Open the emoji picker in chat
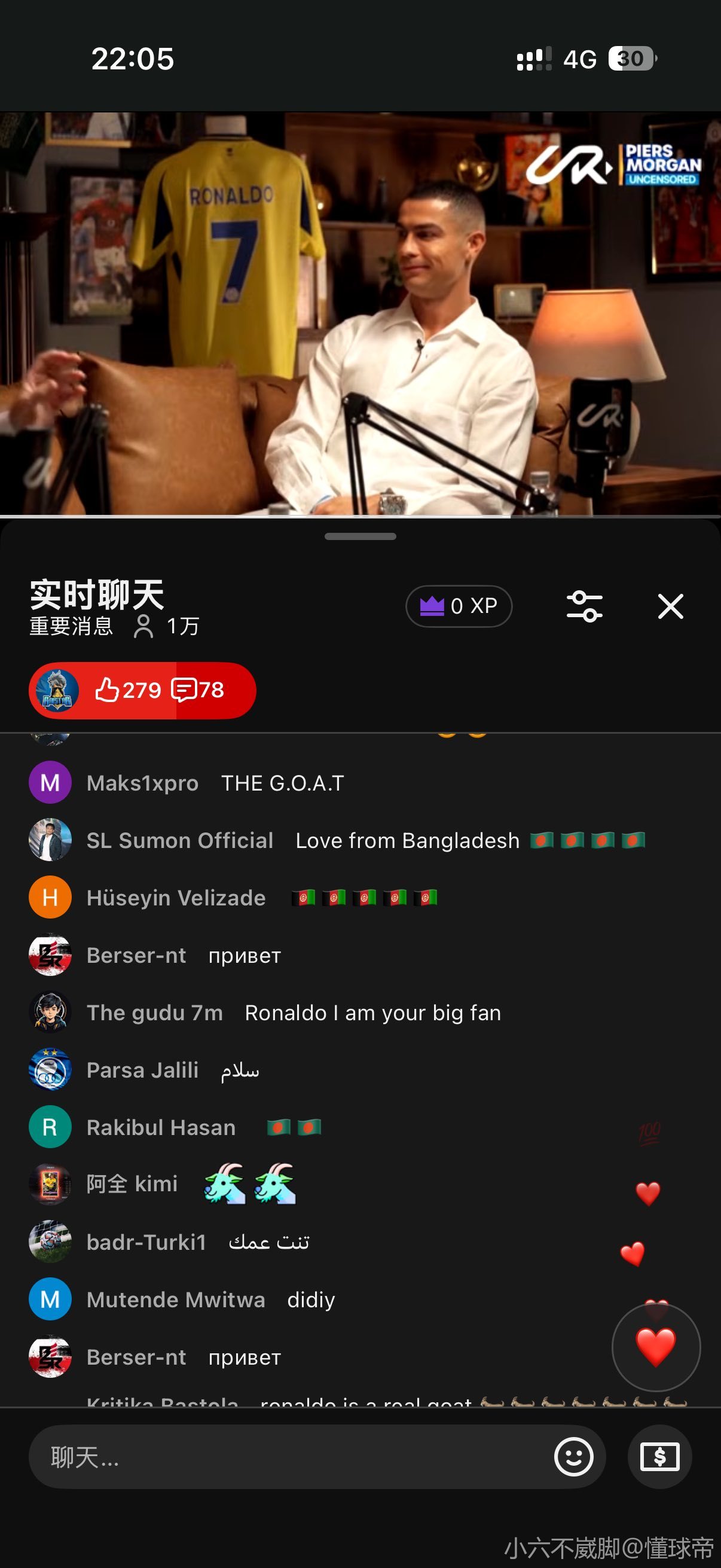This screenshot has width=721, height=1568. (573, 1457)
